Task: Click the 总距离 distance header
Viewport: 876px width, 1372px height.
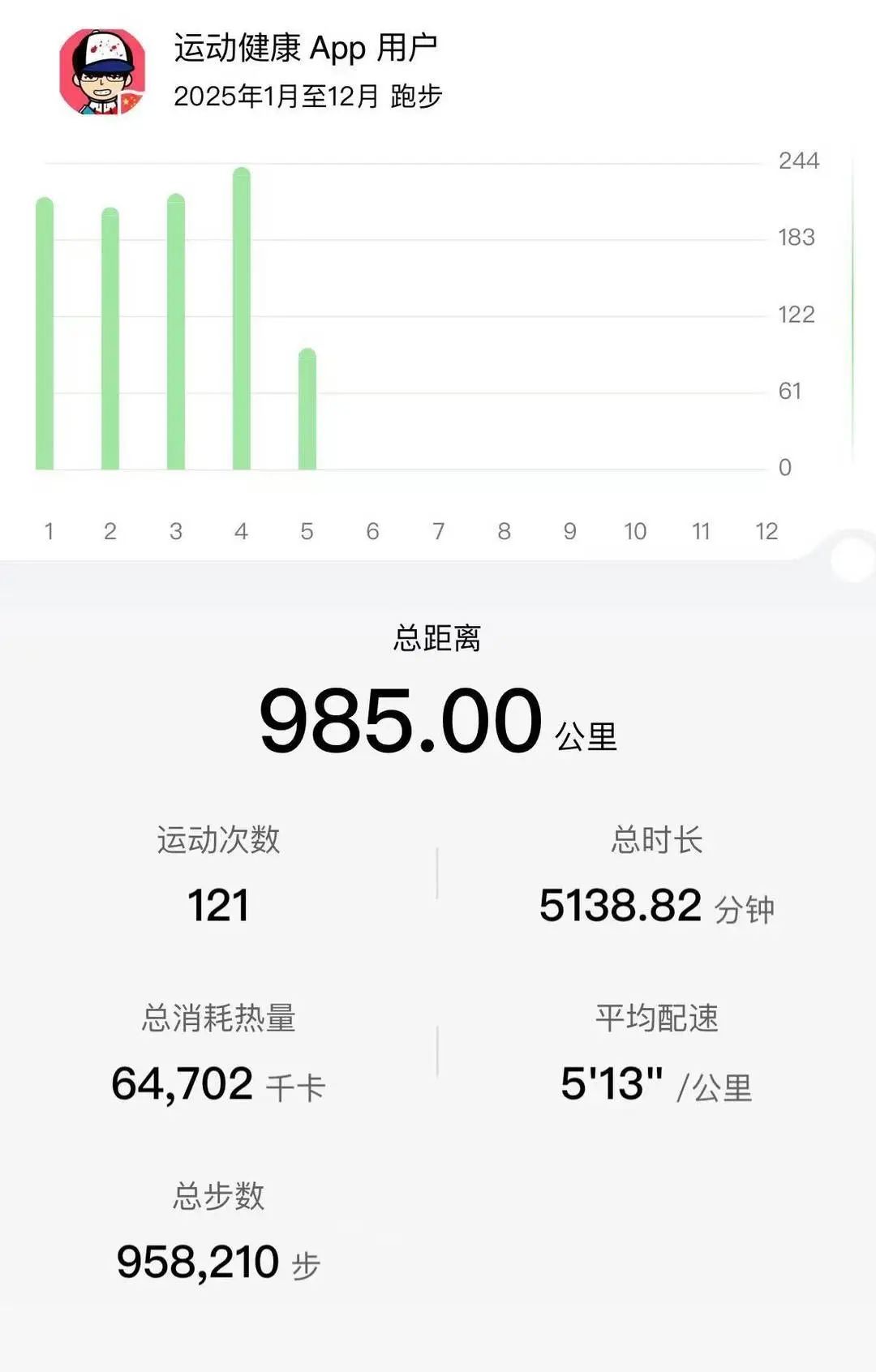Action: tap(438, 641)
